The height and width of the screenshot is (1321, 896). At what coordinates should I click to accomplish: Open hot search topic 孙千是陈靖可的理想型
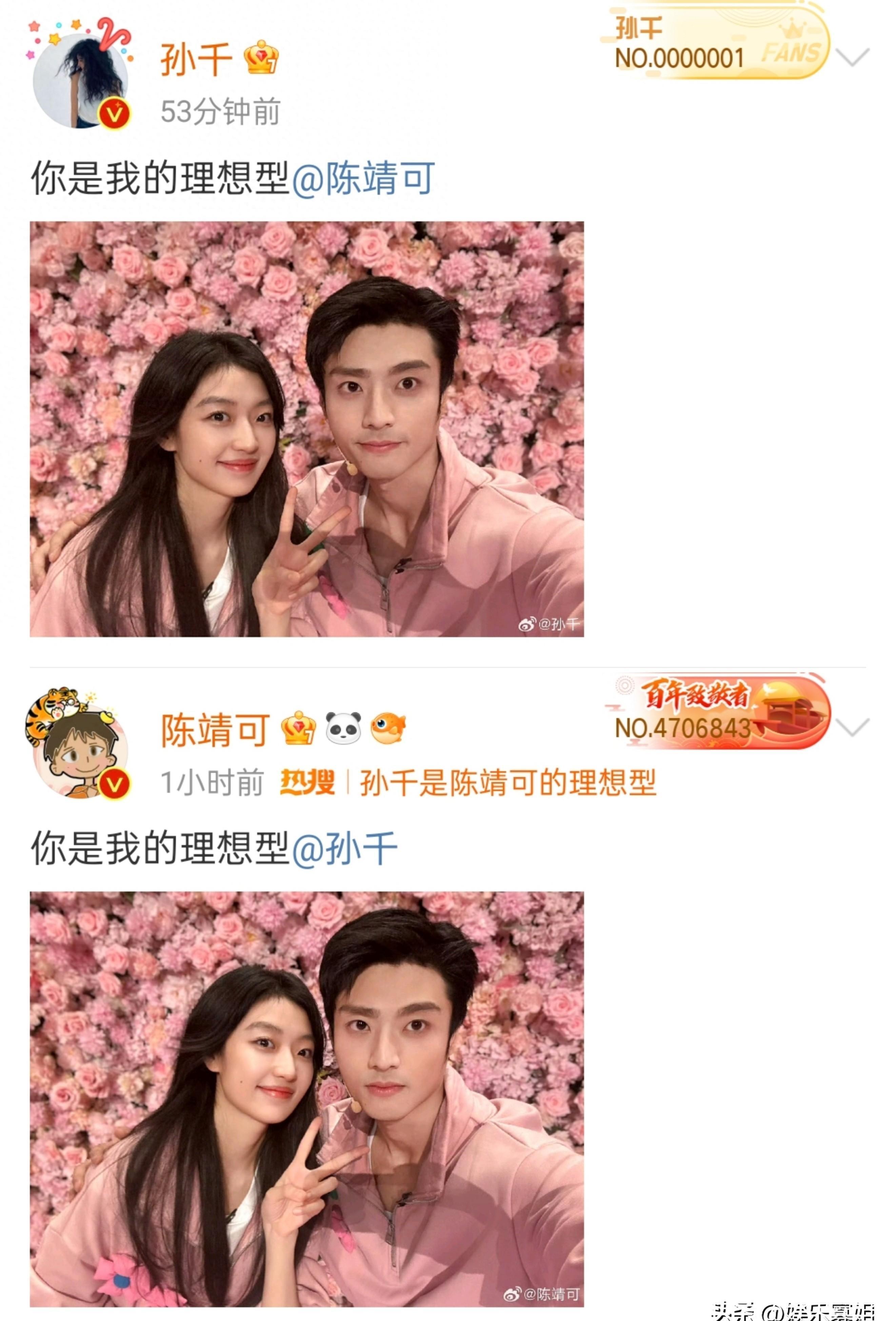tap(507, 783)
